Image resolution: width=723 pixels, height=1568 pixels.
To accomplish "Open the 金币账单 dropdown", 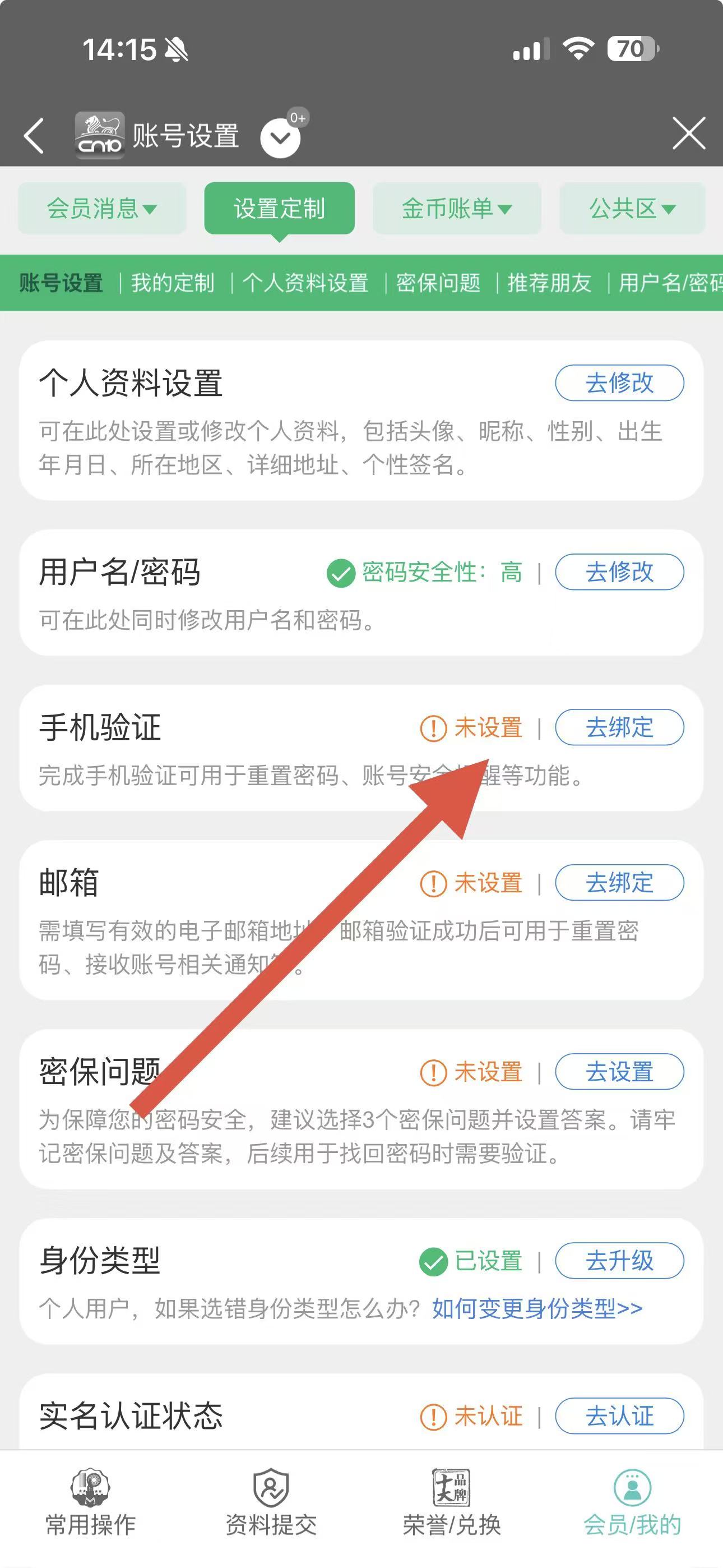I will coord(456,209).
